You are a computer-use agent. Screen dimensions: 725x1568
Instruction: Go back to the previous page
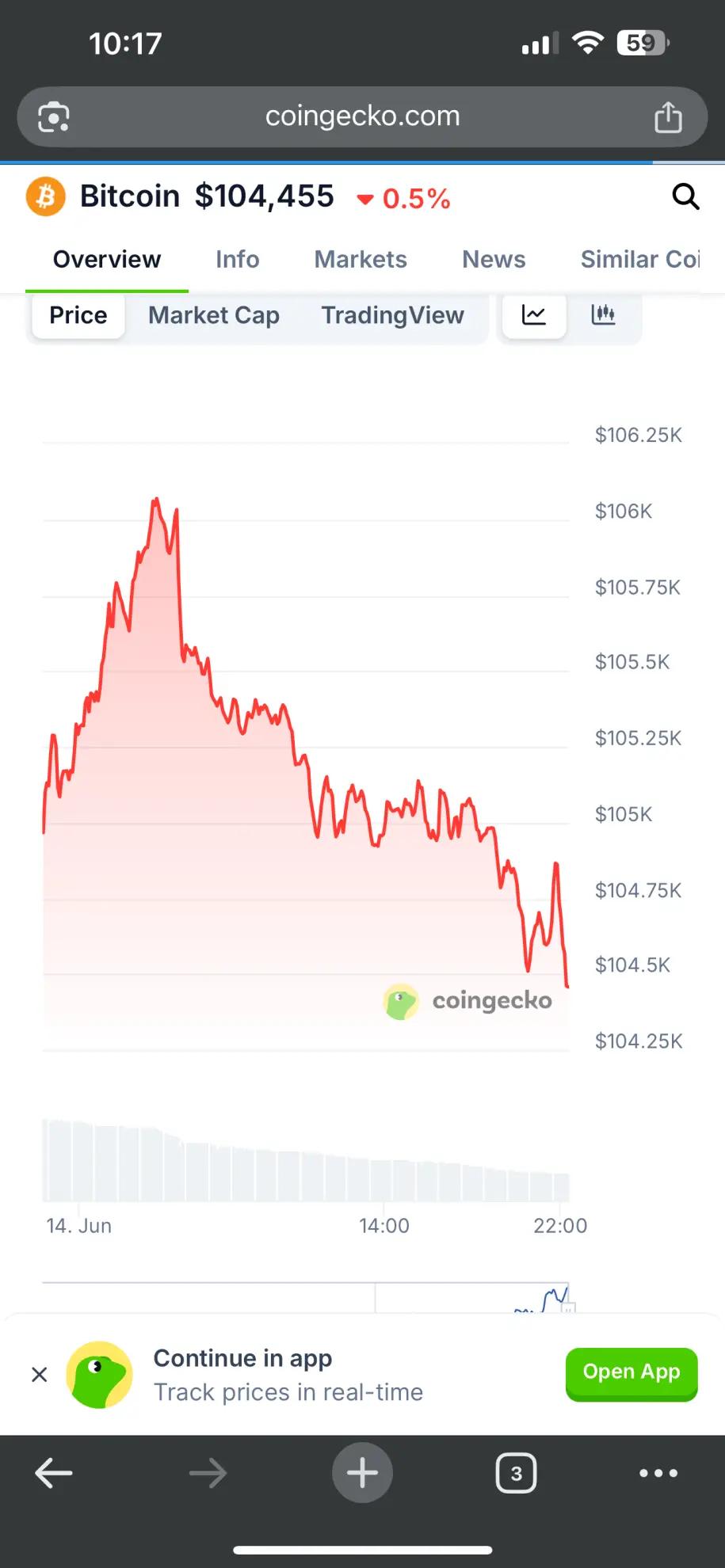[54, 1473]
